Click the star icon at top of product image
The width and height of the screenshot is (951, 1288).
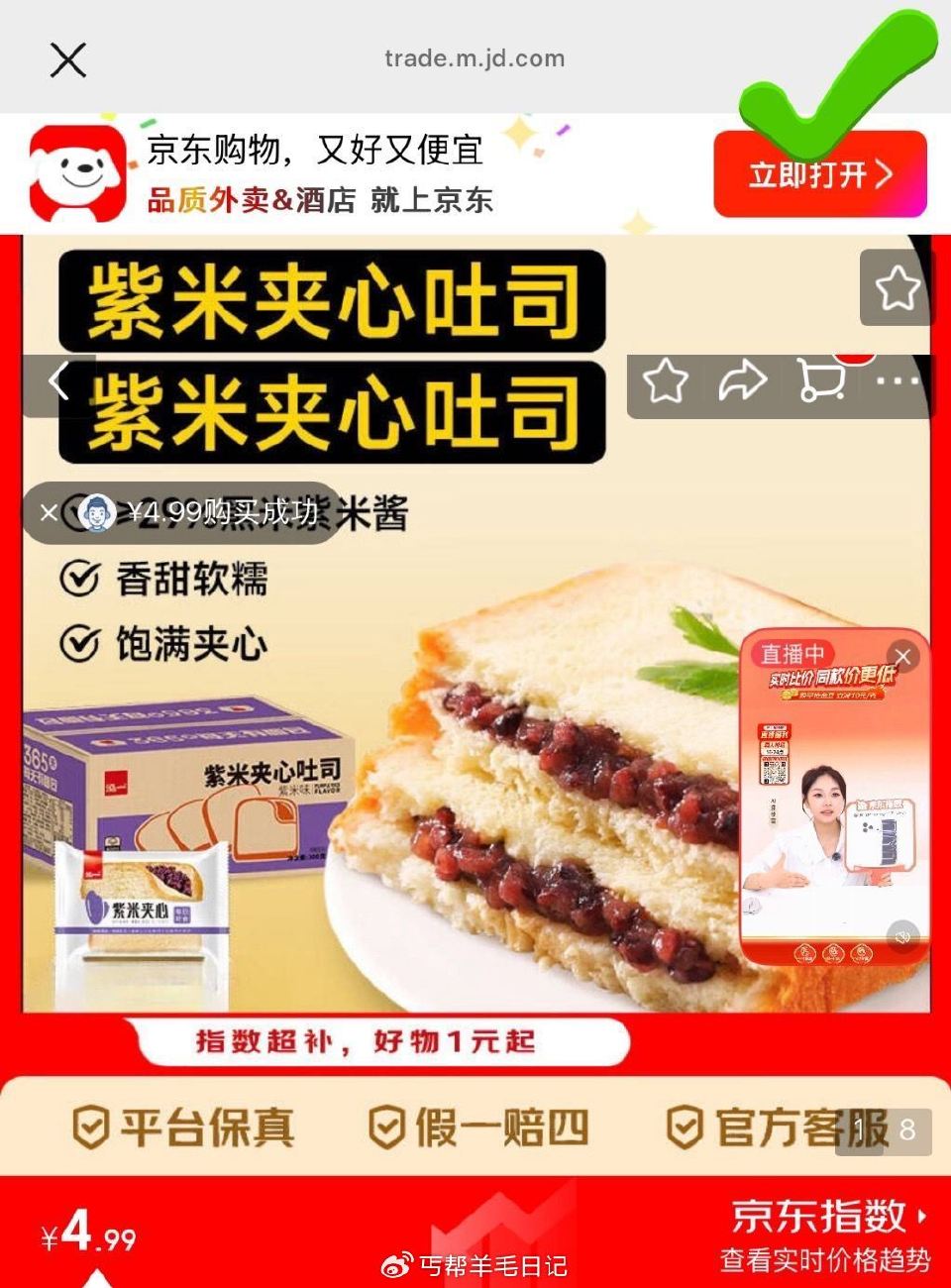pyautogui.click(x=898, y=287)
